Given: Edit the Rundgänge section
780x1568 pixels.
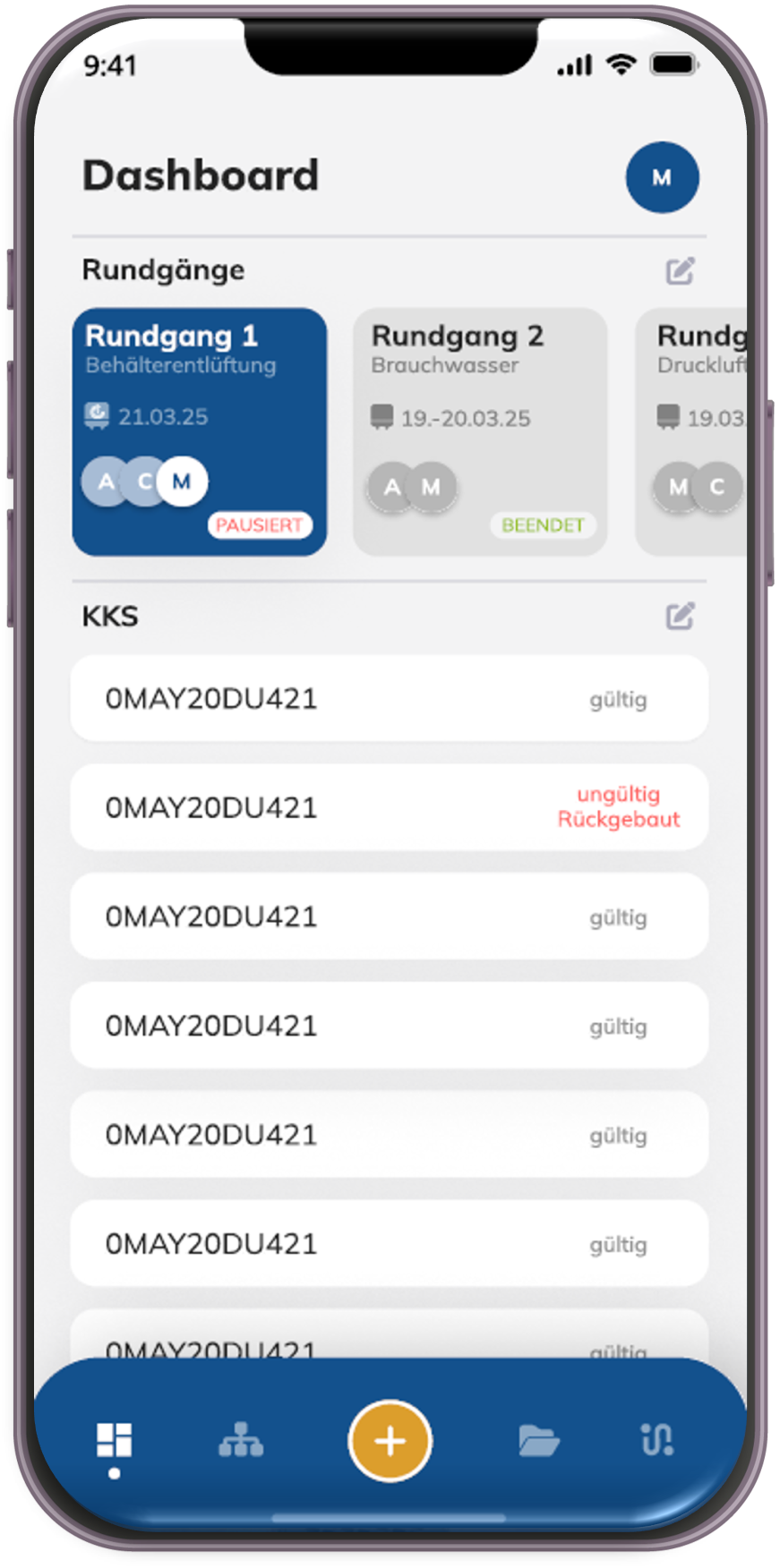Looking at the screenshot, I should [x=680, y=270].
